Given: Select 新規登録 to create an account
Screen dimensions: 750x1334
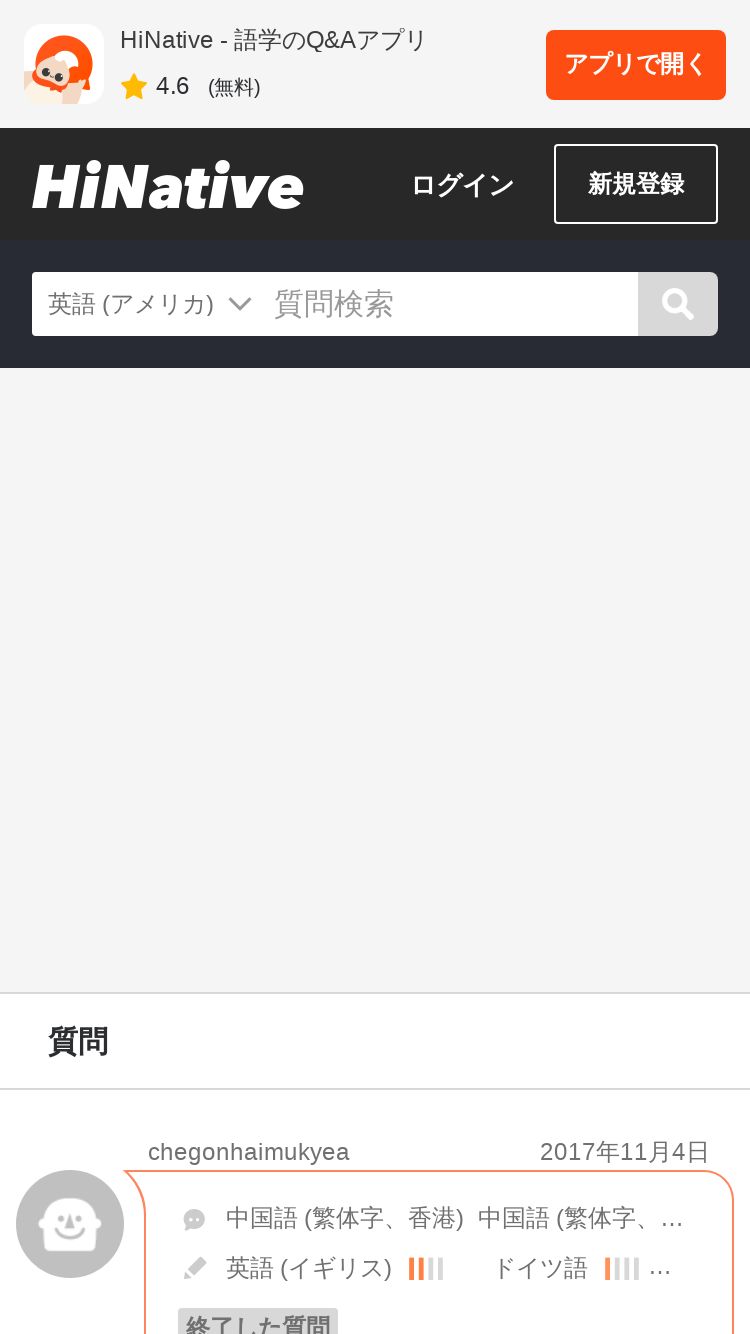Looking at the screenshot, I should point(636,184).
